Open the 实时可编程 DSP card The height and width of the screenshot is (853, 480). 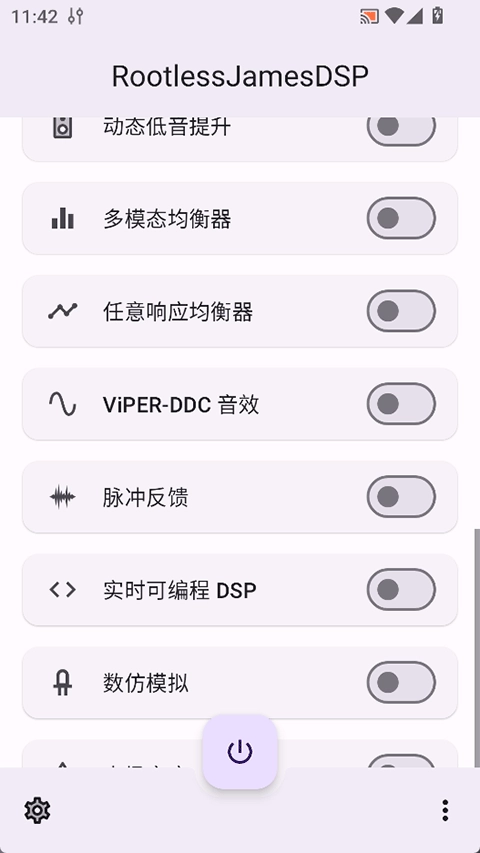[x=240, y=590]
